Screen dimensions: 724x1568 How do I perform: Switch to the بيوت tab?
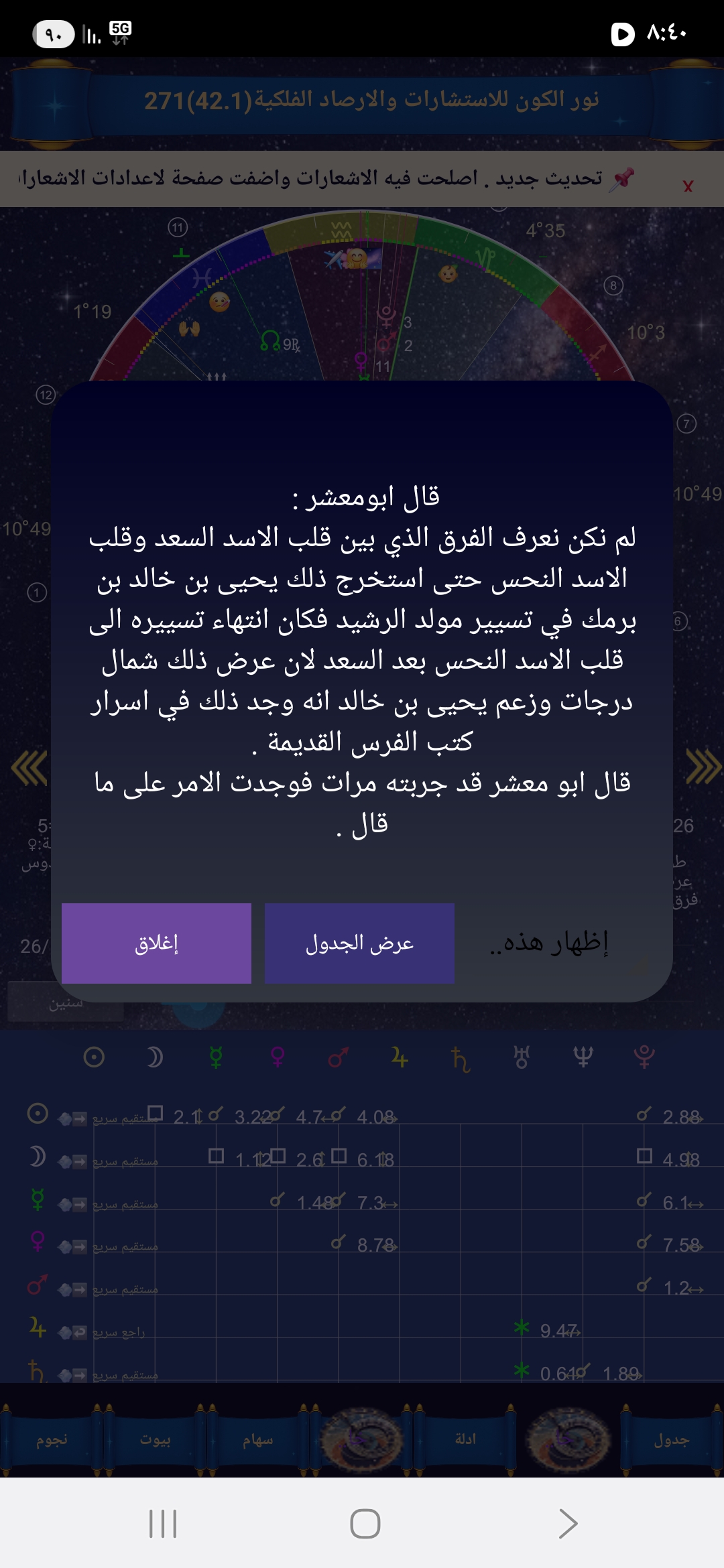[156, 1439]
